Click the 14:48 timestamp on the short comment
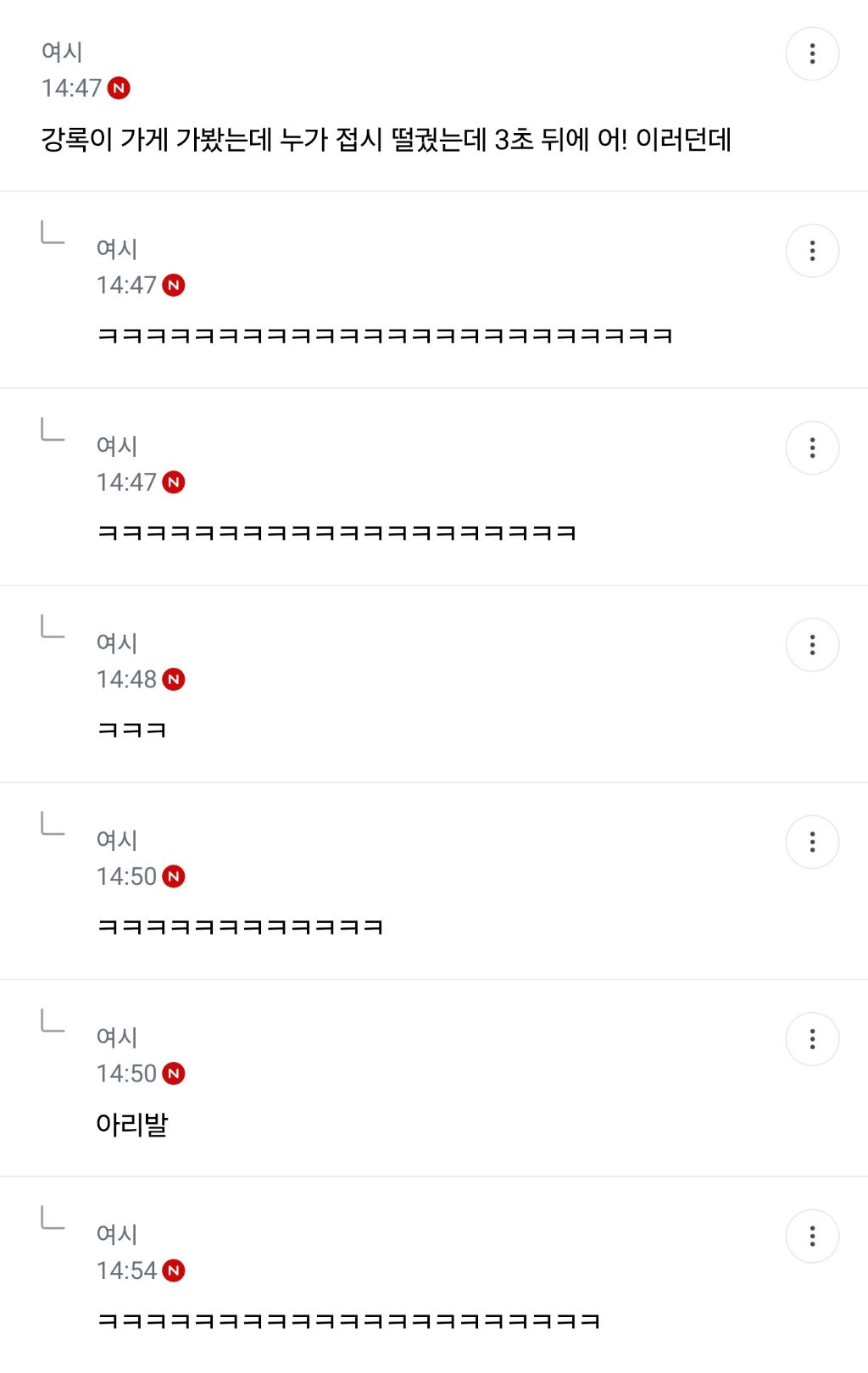The width and height of the screenshot is (868, 1373). click(x=125, y=678)
